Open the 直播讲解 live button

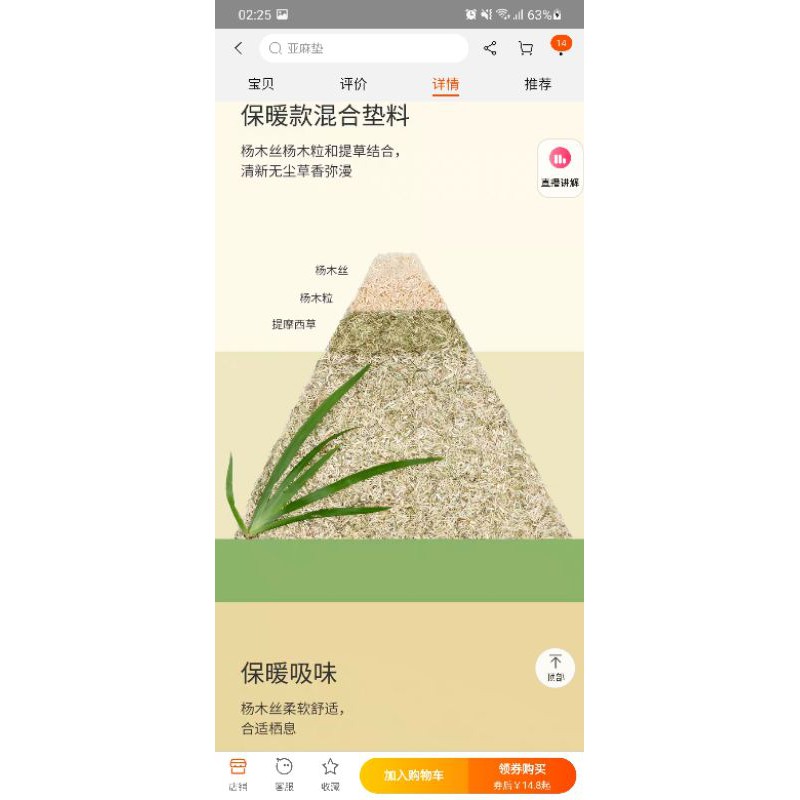point(560,167)
